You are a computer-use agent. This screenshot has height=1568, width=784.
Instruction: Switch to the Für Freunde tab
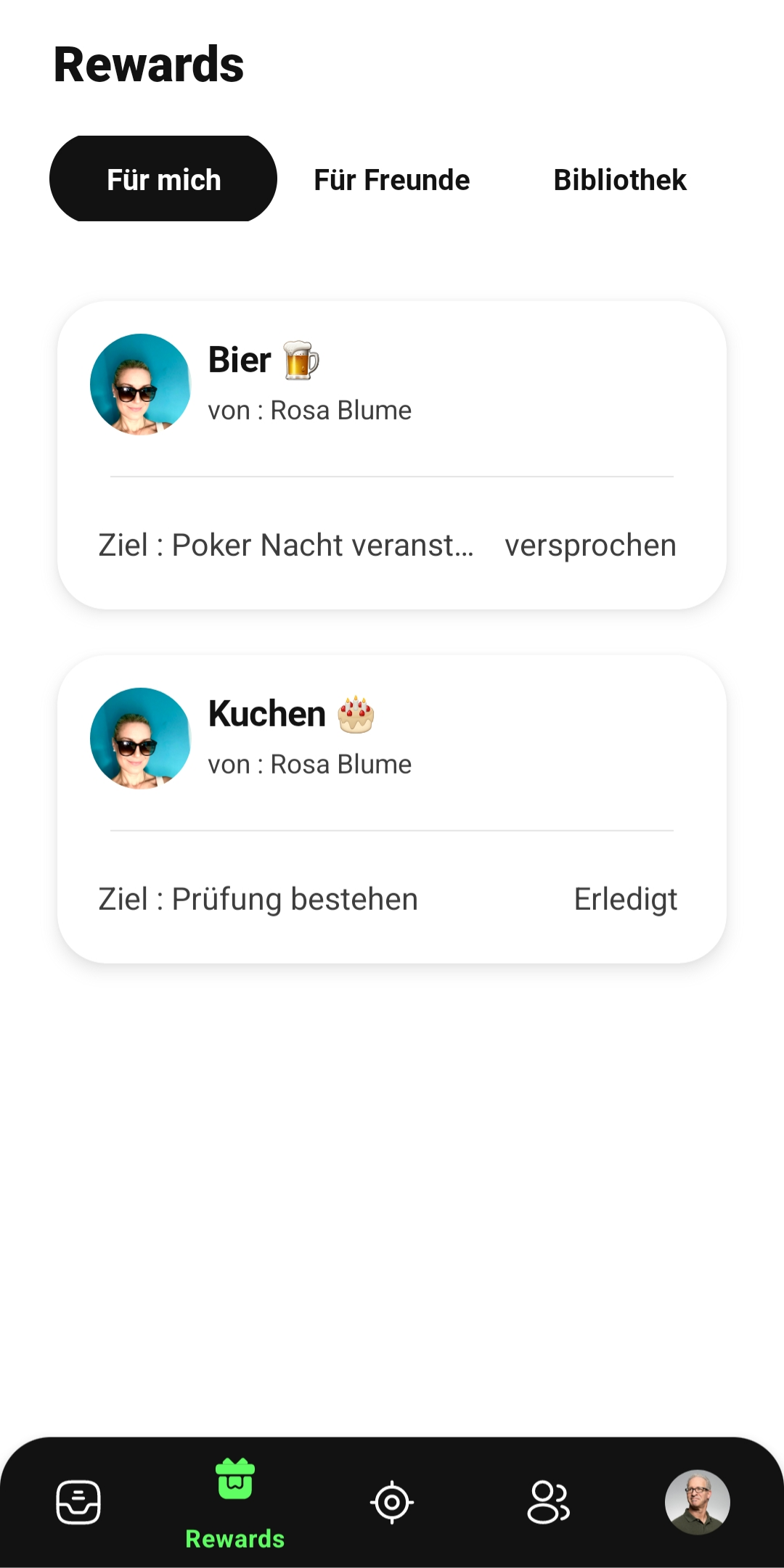point(391,180)
